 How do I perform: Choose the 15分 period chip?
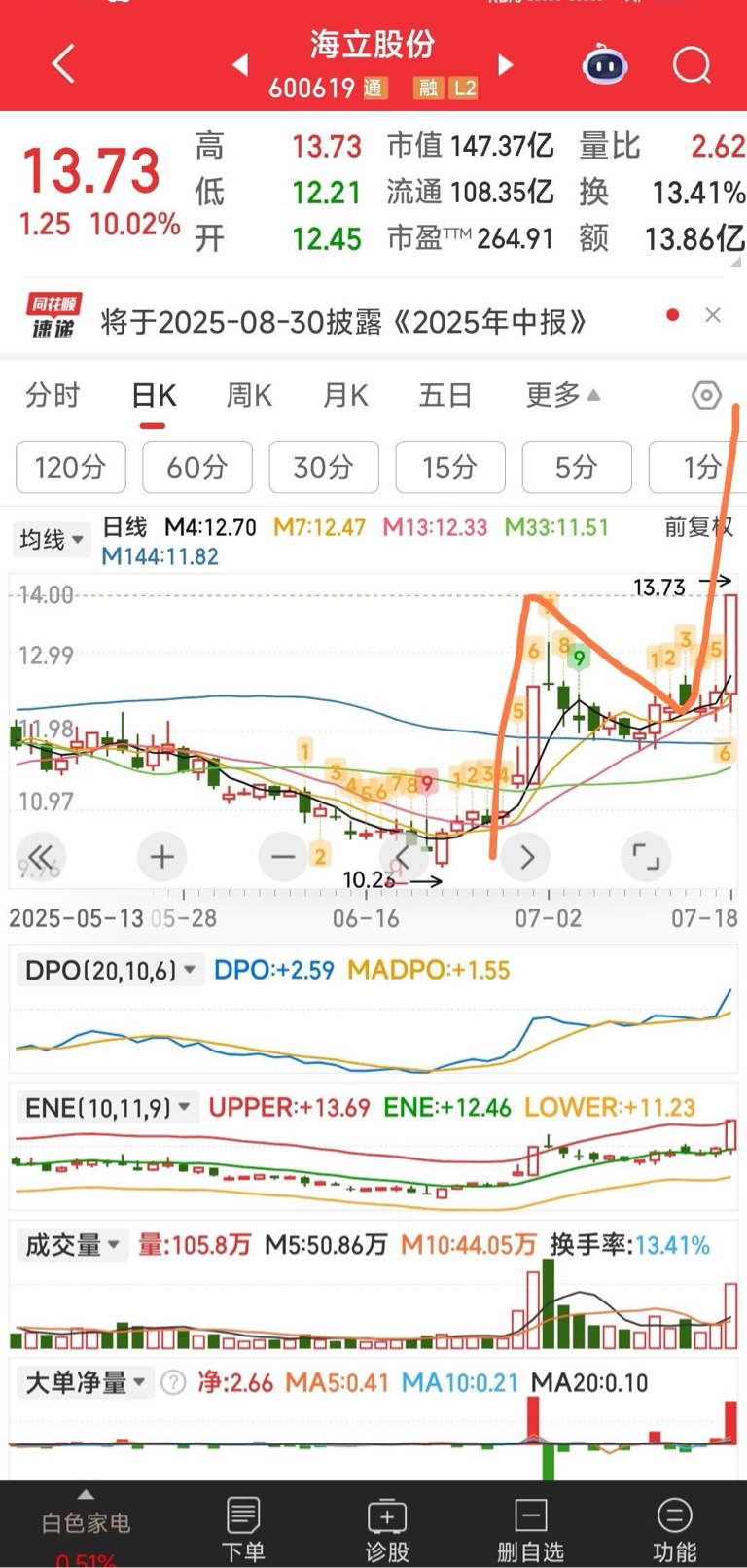(x=450, y=467)
